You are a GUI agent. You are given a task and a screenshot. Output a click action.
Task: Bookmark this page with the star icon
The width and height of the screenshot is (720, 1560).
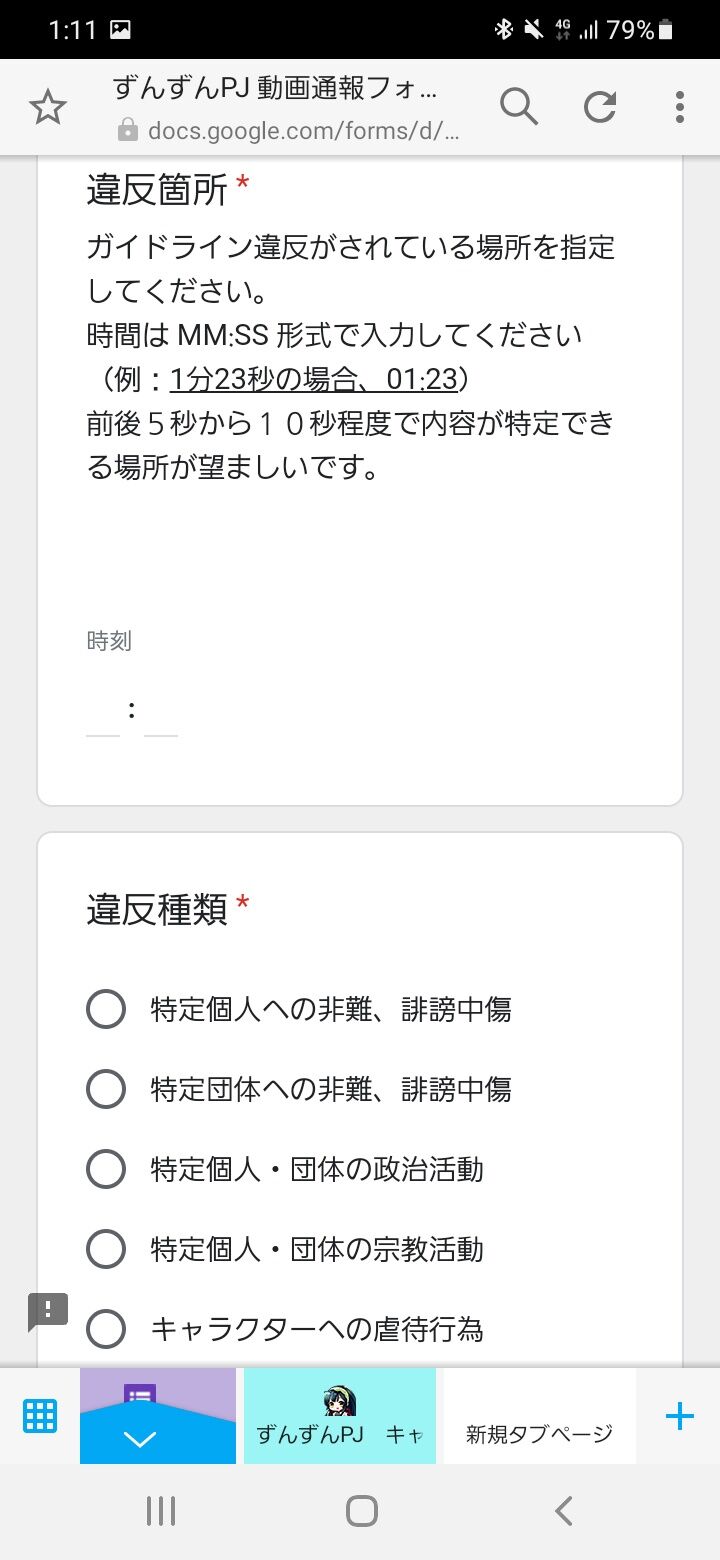47,107
